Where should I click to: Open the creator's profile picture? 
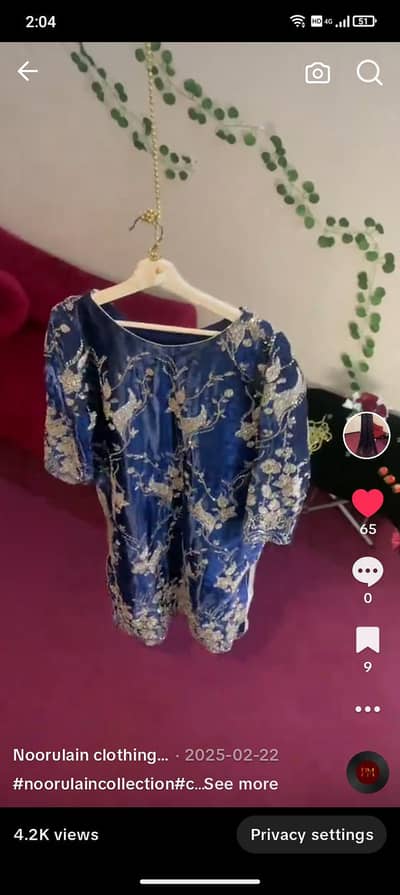point(367,436)
